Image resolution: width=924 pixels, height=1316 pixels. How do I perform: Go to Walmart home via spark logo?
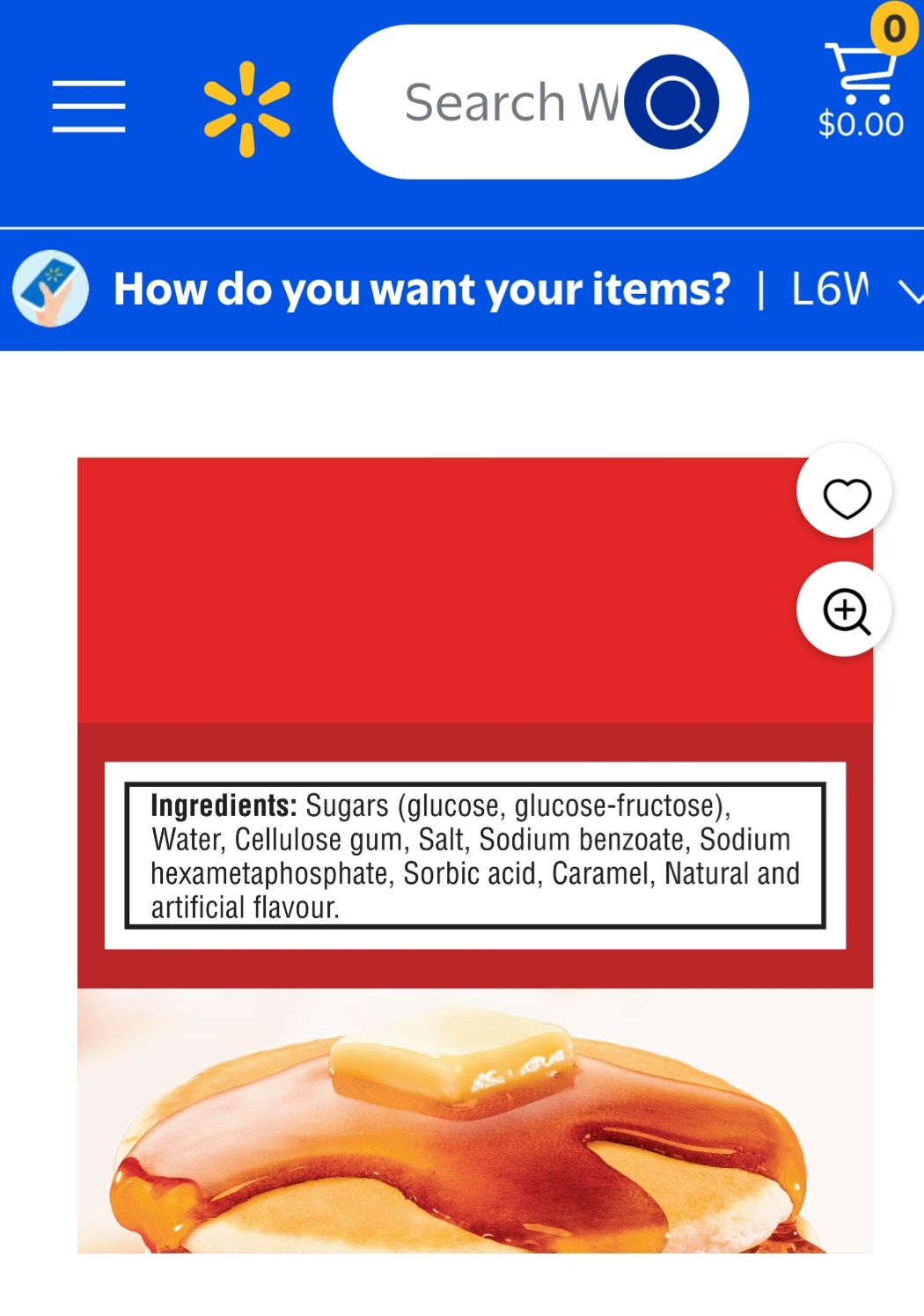tap(247, 109)
